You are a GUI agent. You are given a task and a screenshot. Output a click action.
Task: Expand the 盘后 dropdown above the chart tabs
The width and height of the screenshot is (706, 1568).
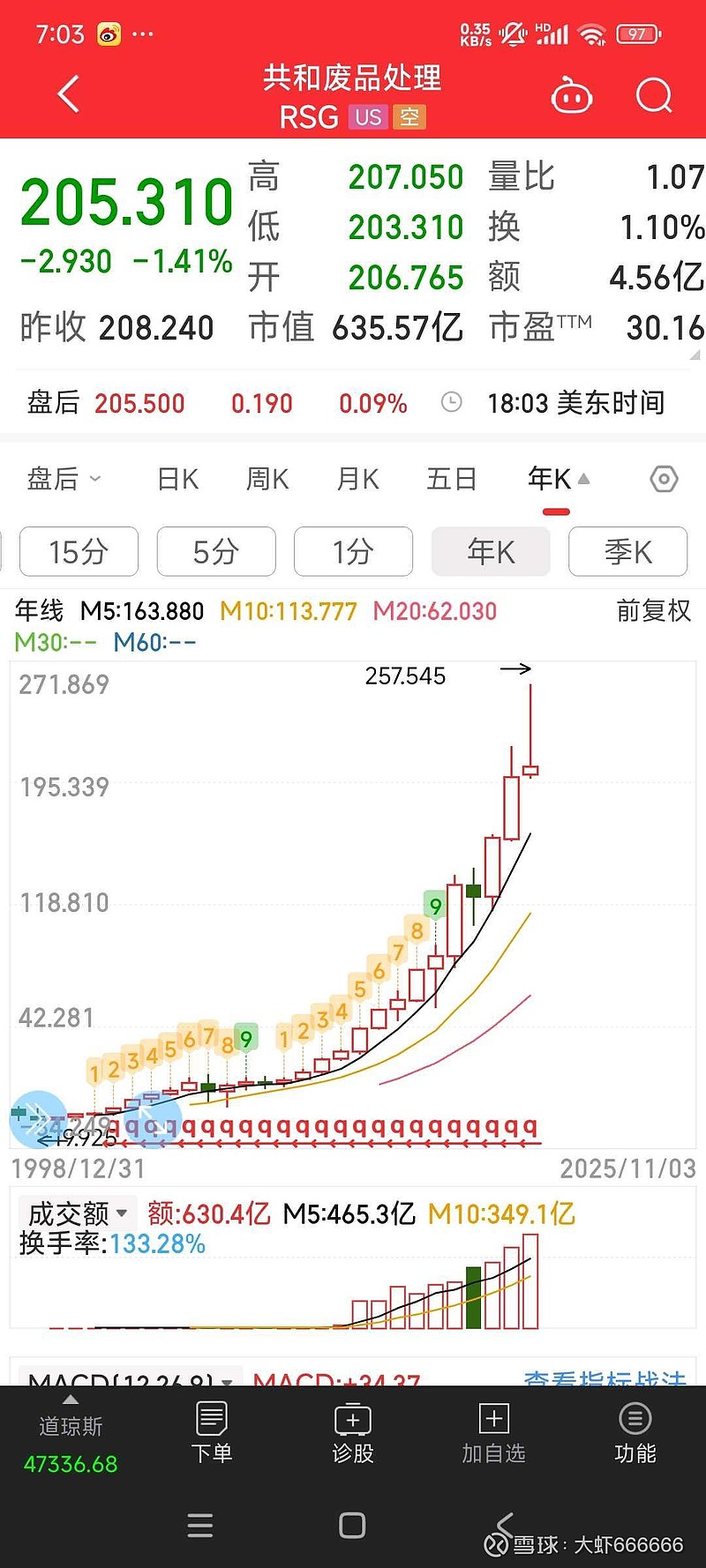pyautogui.click(x=62, y=479)
